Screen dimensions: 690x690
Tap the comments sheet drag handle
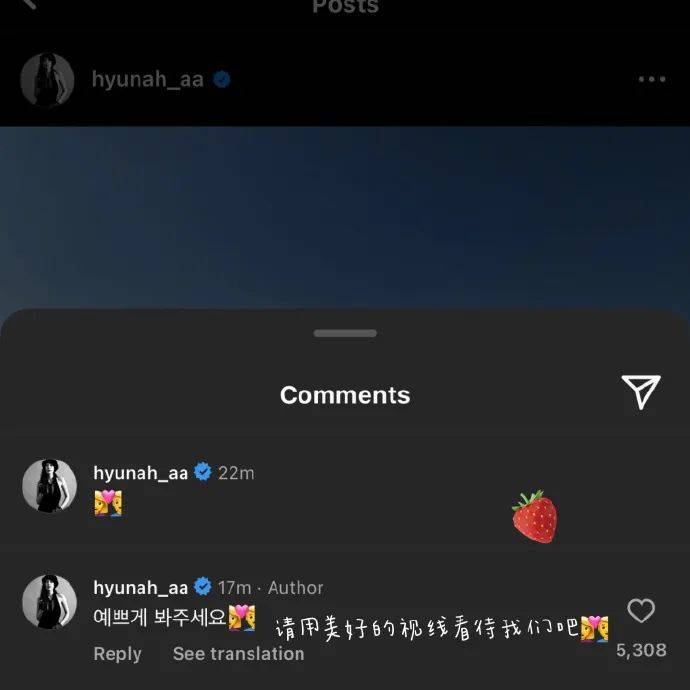[345, 333]
